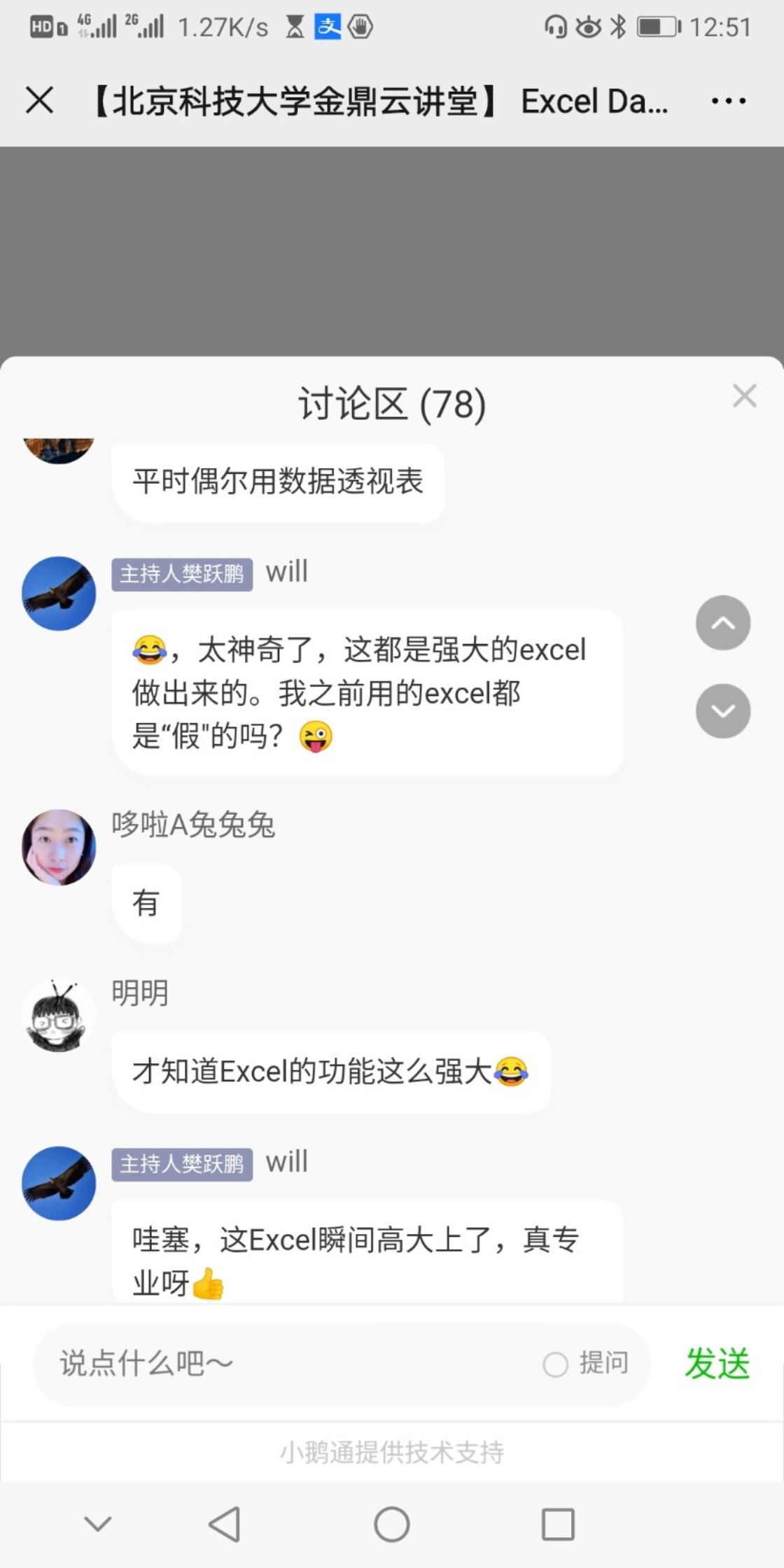Send the message with 发送
784x1568 pixels.
[x=717, y=1364]
